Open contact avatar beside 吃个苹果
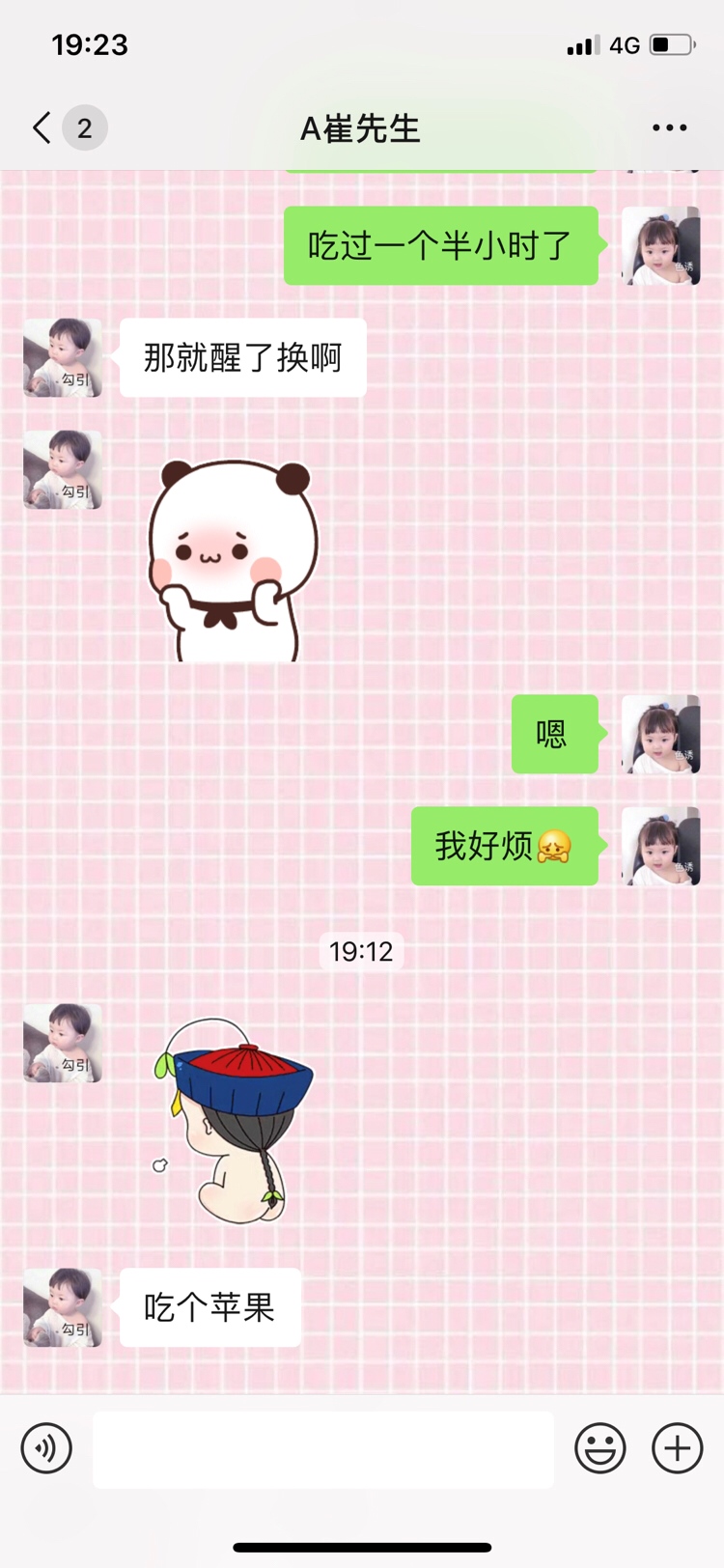The width and height of the screenshot is (724, 1568). coord(63,1307)
